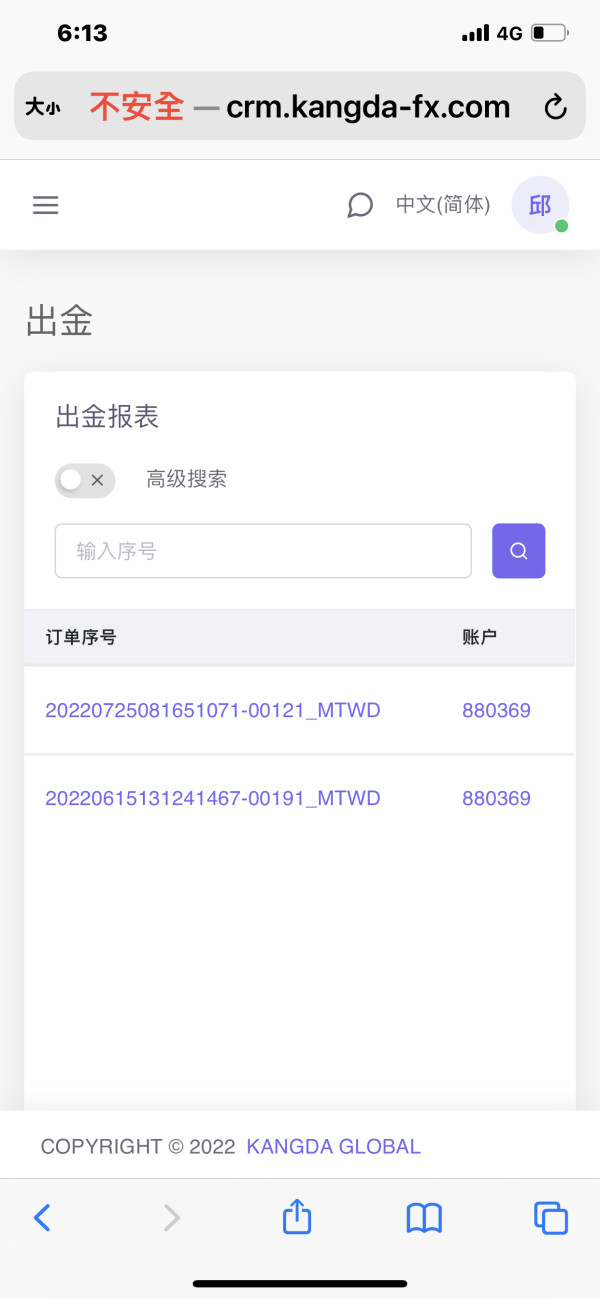Show all Safari tabs
This screenshot has height=1299, width=600.
tap(551, 1217)
